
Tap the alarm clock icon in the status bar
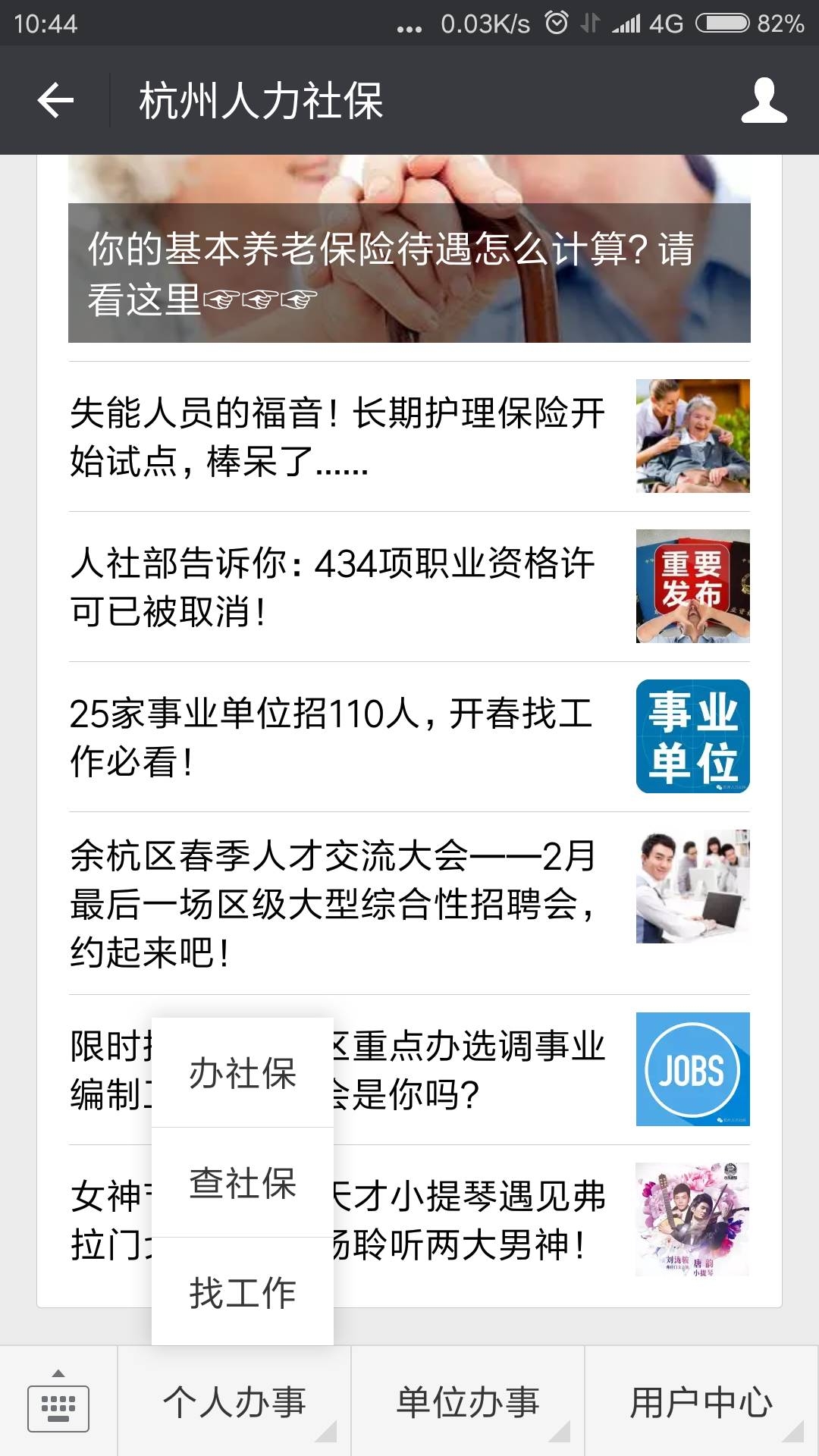(x=554, y=24)
